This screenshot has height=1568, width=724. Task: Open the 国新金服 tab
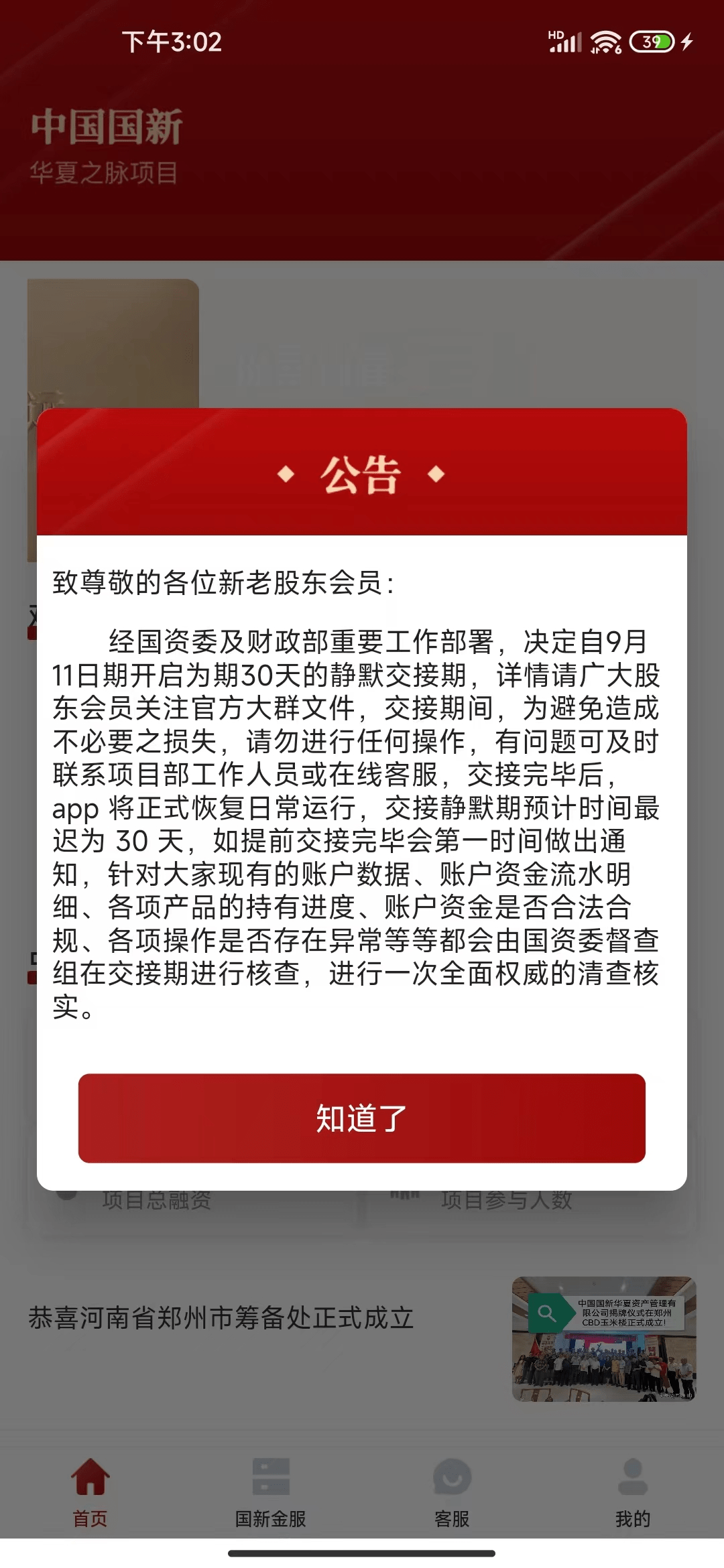pos(271,1490)
